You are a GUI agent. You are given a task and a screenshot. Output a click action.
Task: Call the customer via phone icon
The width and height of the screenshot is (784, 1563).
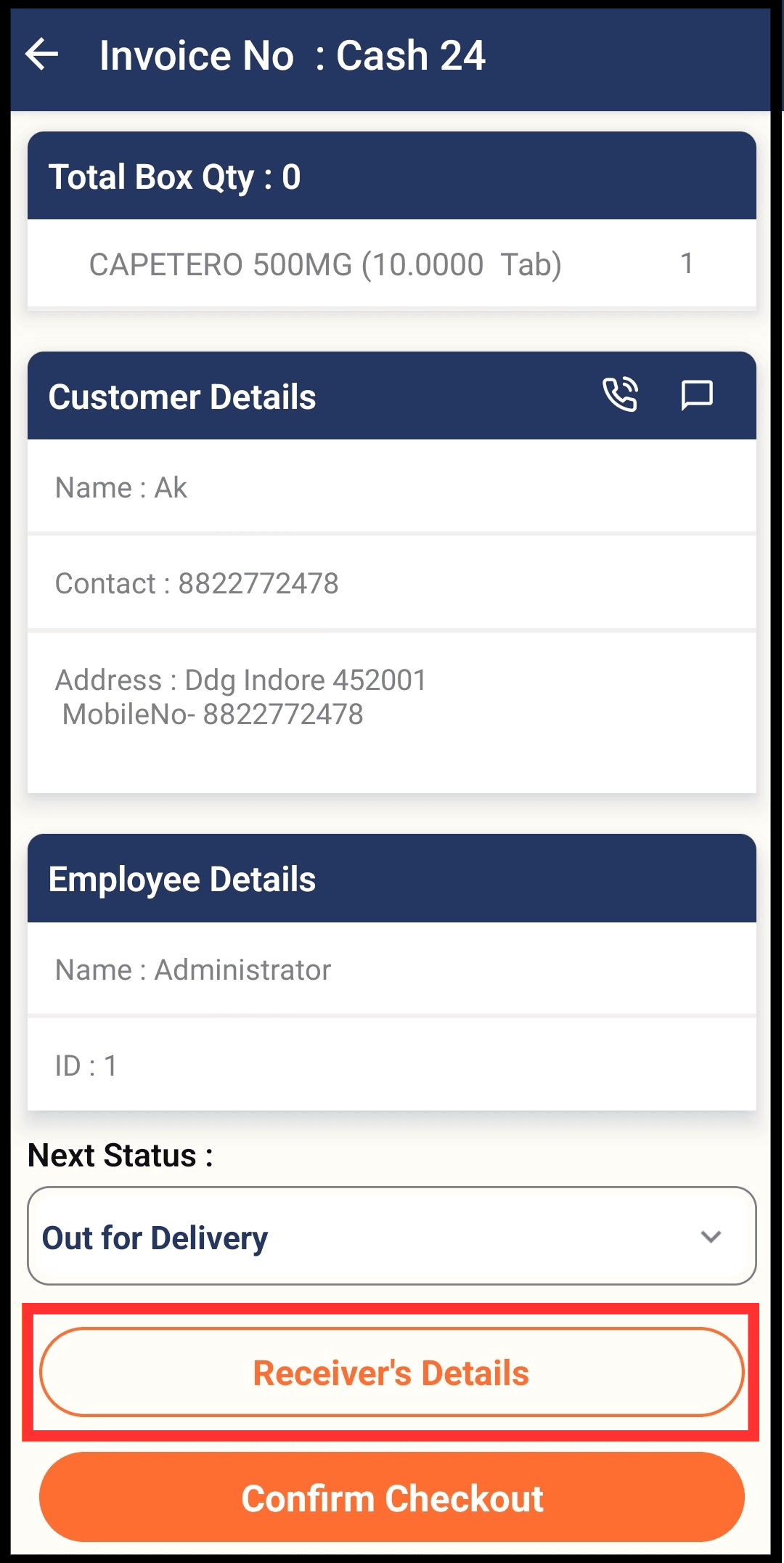point(621,396)
